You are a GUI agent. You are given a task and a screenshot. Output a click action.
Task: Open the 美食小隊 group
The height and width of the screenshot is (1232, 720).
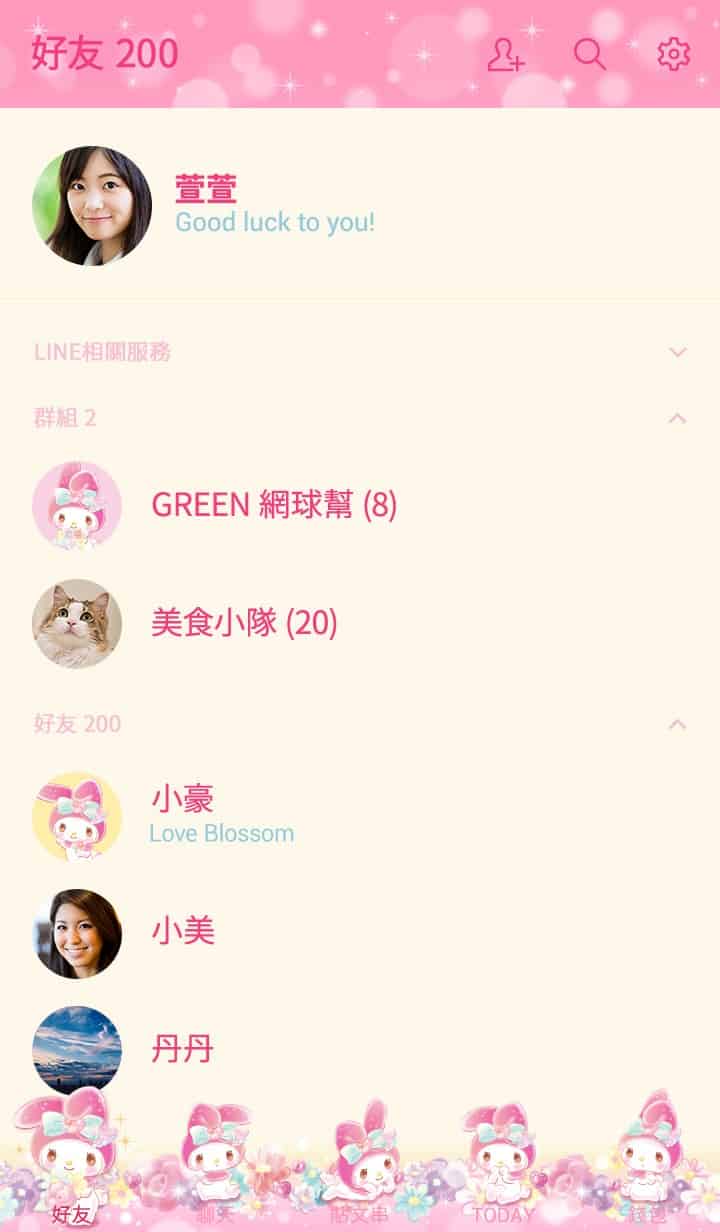[243, 624]
